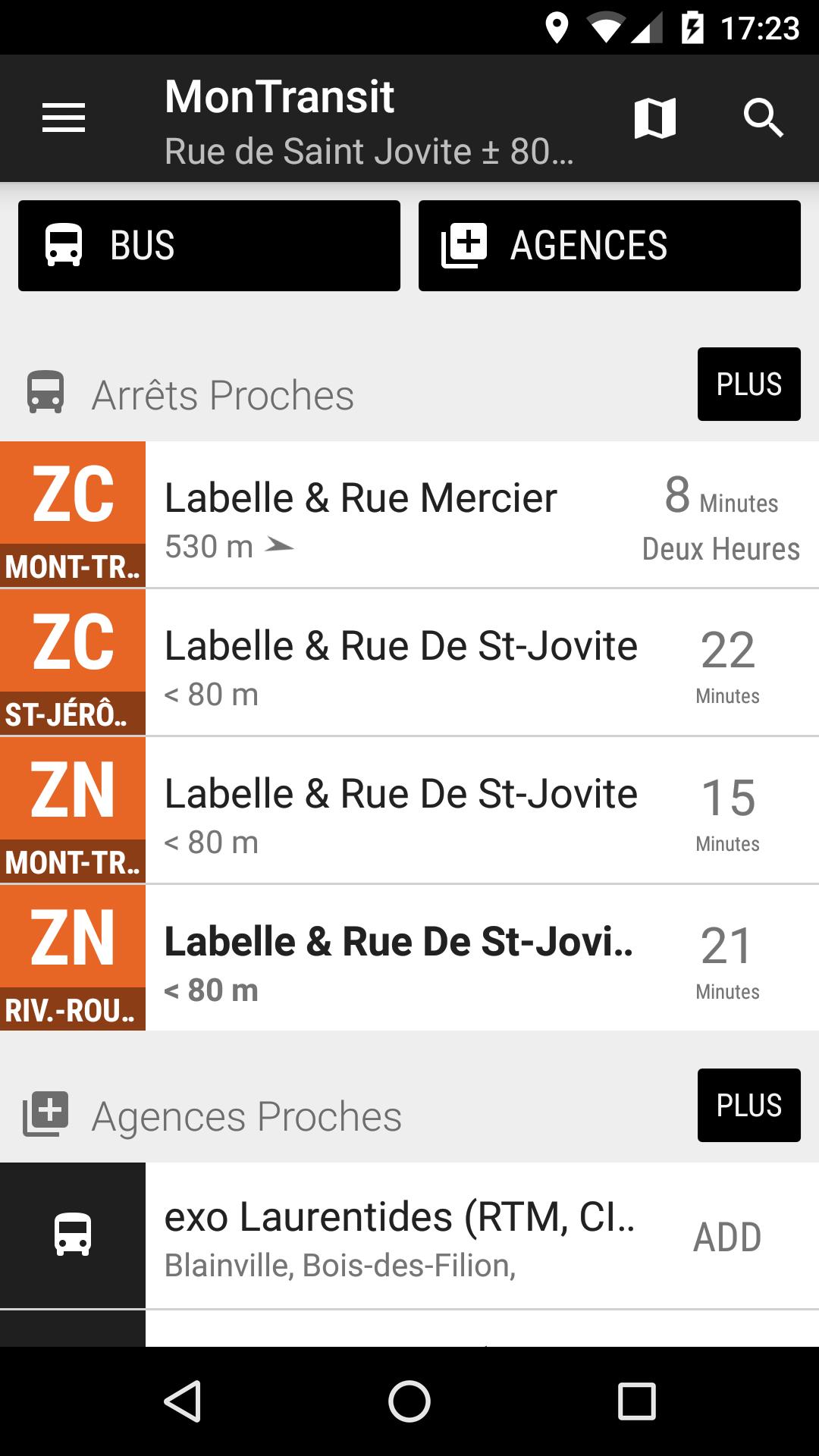Viewport: 819px width, 1456px height.
Task: Open the AGENCES button
Action: pyautogui.click(x=610, y=246)
